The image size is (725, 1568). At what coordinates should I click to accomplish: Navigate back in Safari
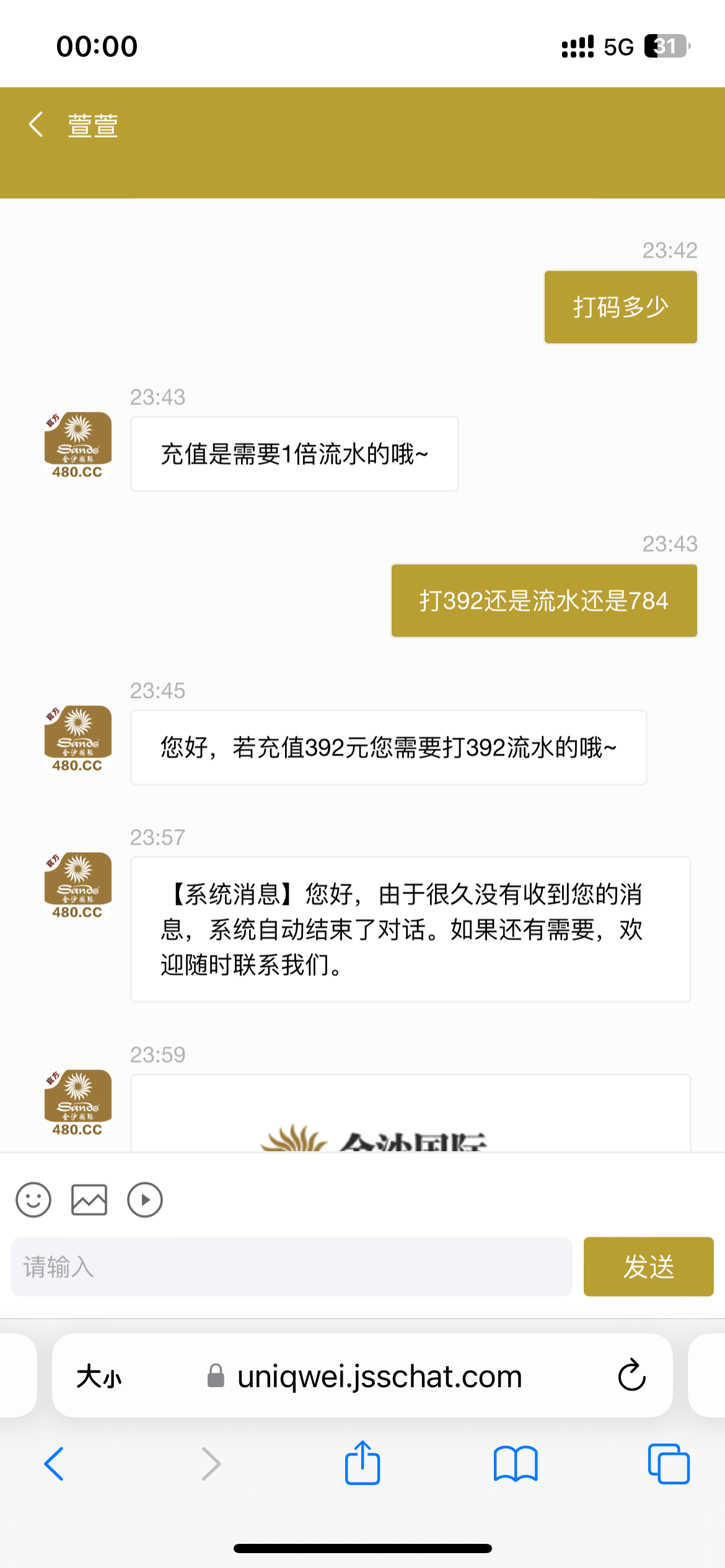click(55, 1464)
